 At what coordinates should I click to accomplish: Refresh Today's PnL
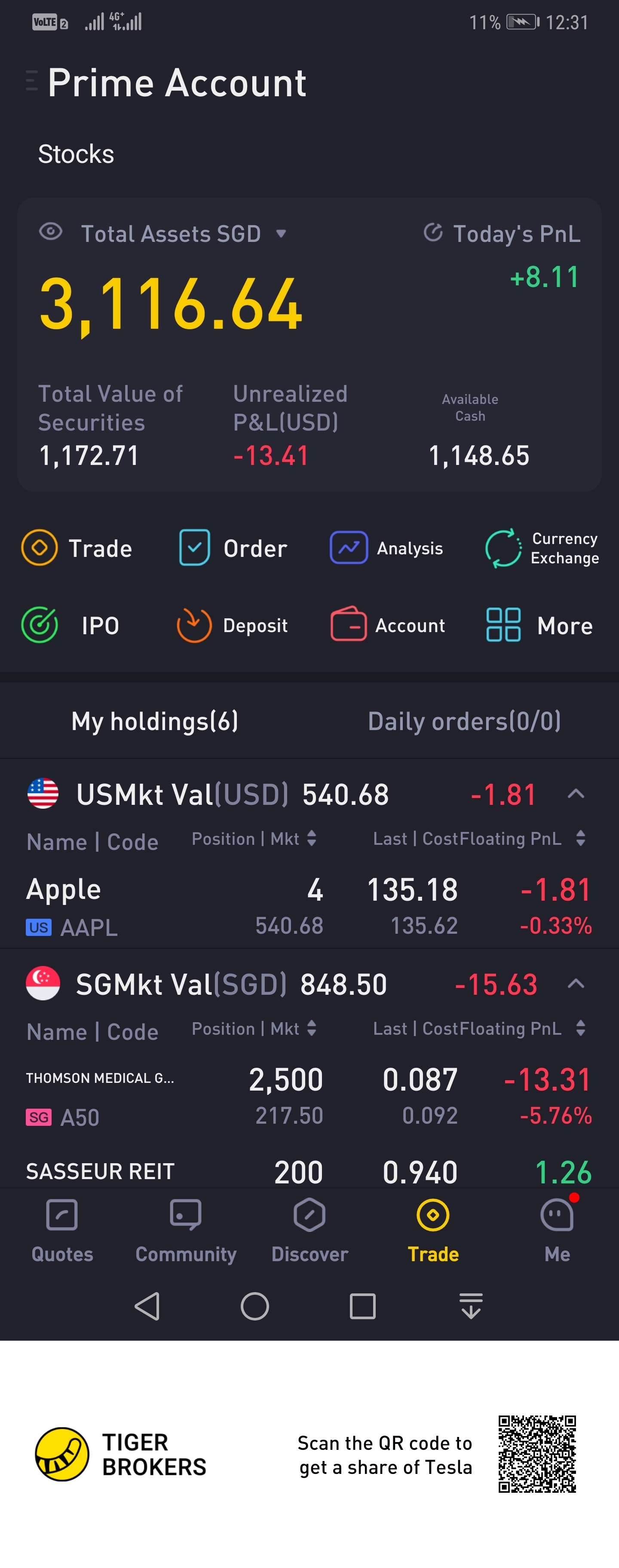coord(433,232)
